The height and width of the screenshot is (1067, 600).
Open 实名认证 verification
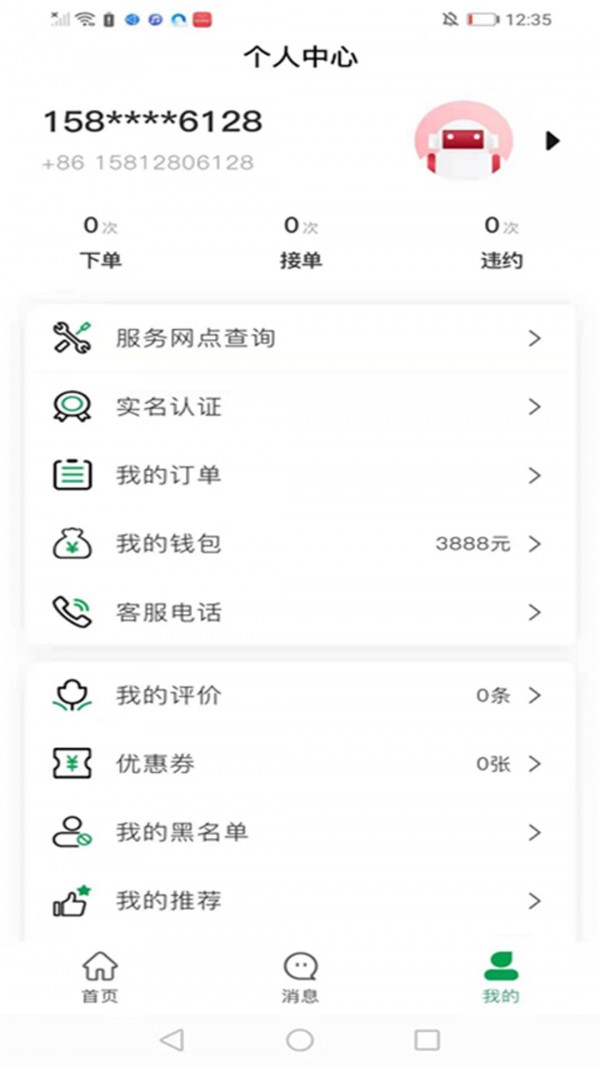pyautogui.click(x=300, y=407)
